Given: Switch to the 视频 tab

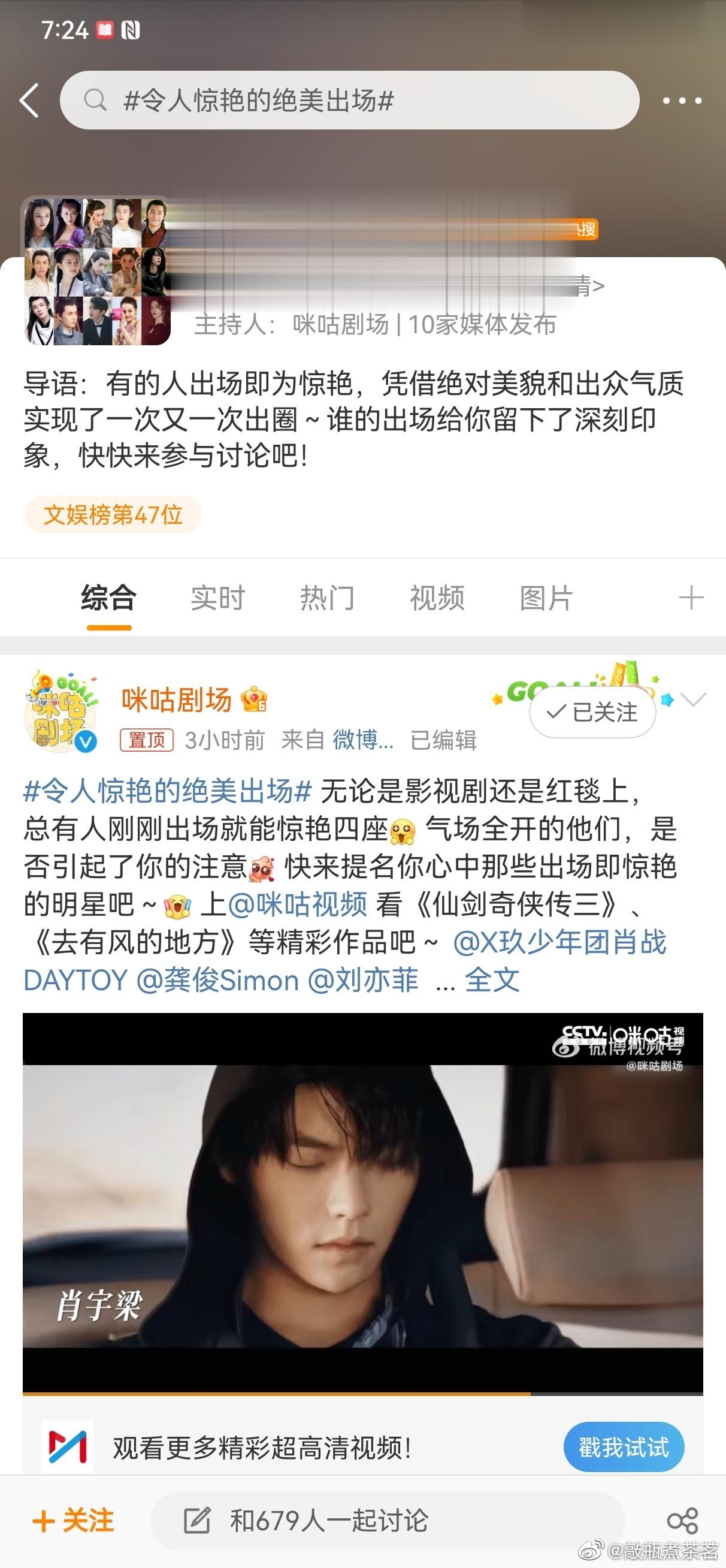Looking at the screenshot, I should tap(436, 598).
